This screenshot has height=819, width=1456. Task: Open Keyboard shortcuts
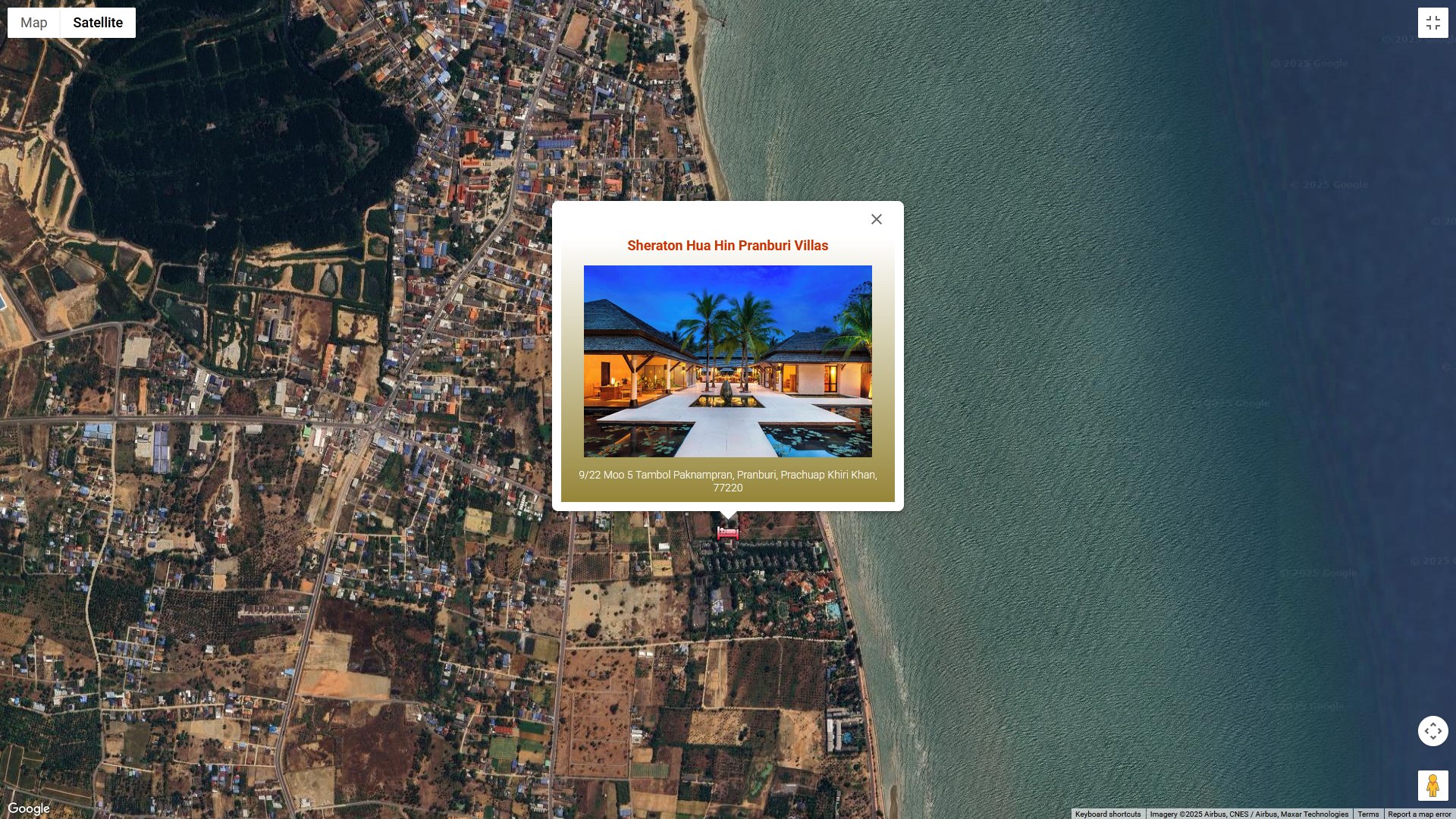(1107, 814)
